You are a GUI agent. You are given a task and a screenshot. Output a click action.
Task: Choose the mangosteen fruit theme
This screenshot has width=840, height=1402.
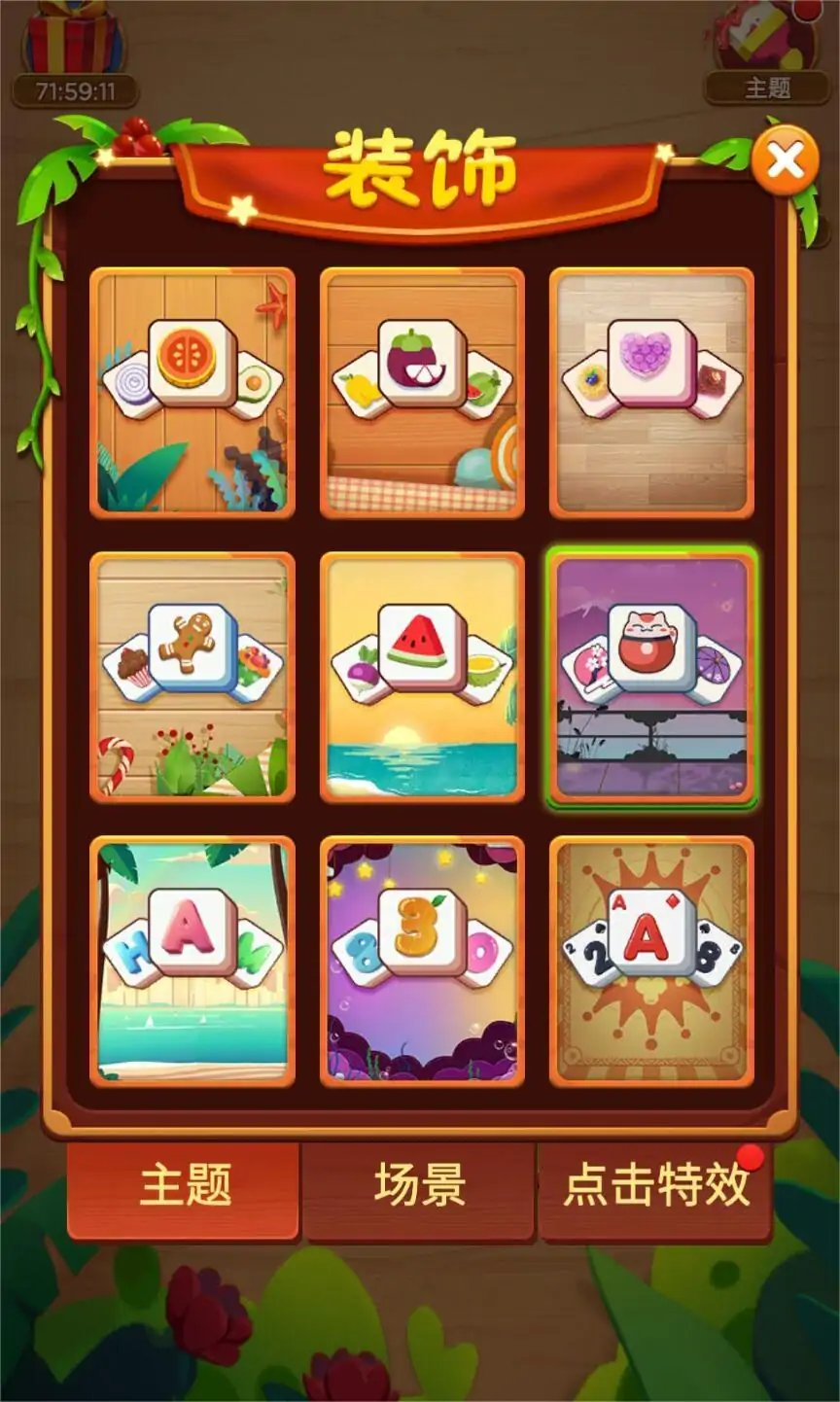point(422,393)
